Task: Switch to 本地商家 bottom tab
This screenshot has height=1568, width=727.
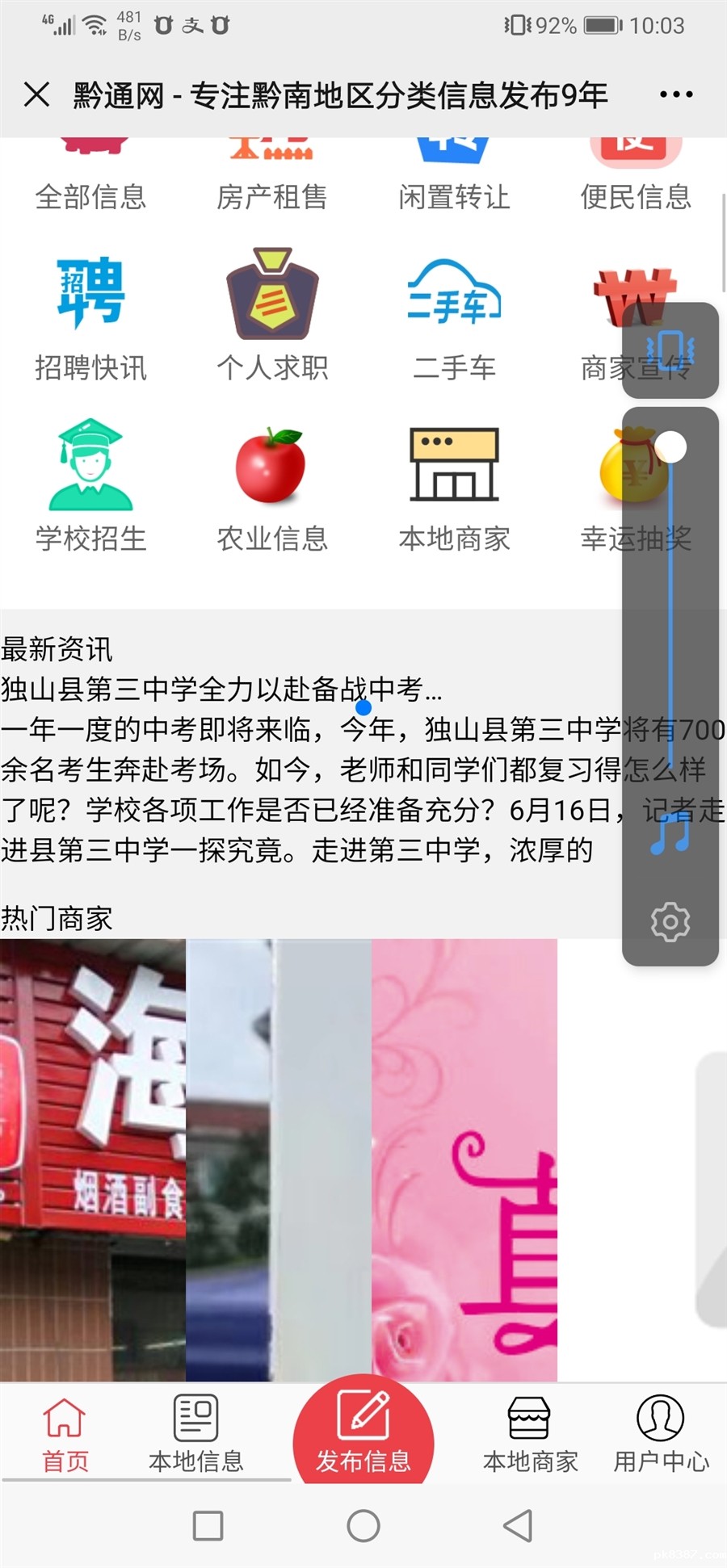Action: click(x=530, y=1435)
